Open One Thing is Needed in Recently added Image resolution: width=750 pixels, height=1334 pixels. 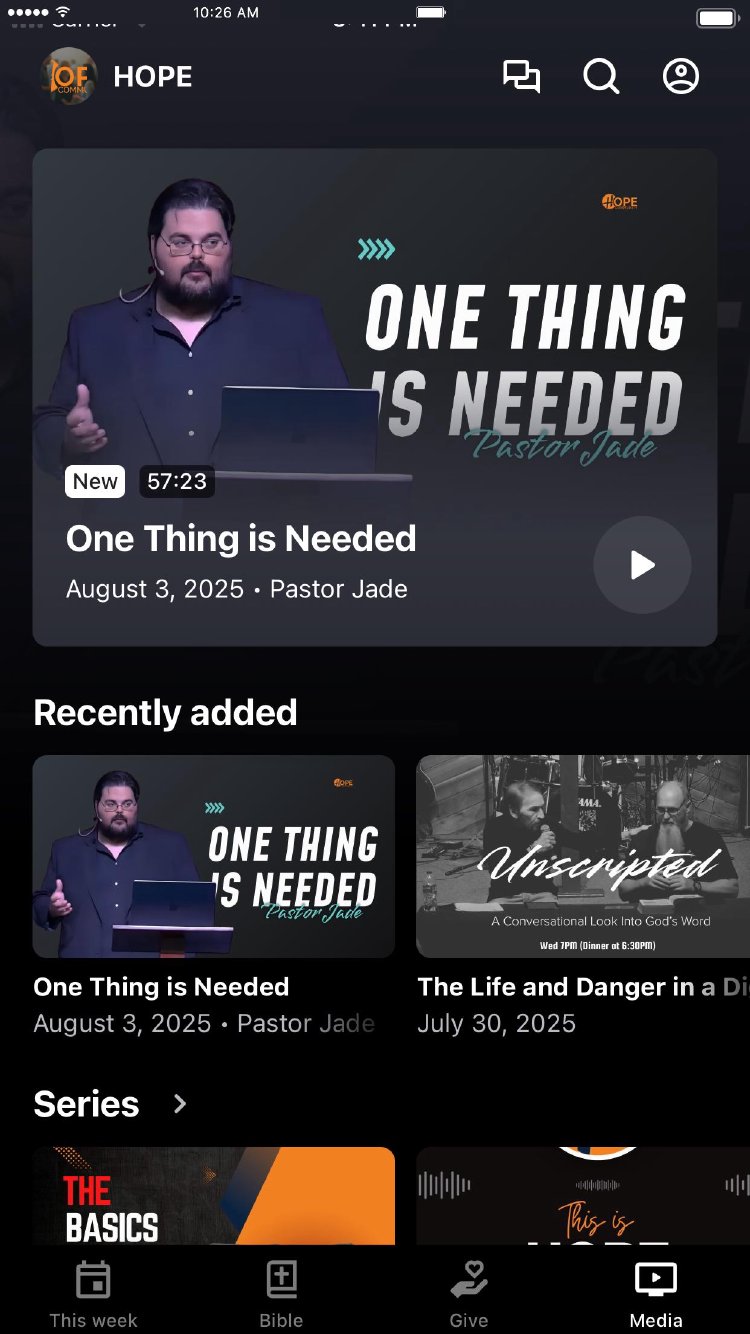tap(214, 857)
